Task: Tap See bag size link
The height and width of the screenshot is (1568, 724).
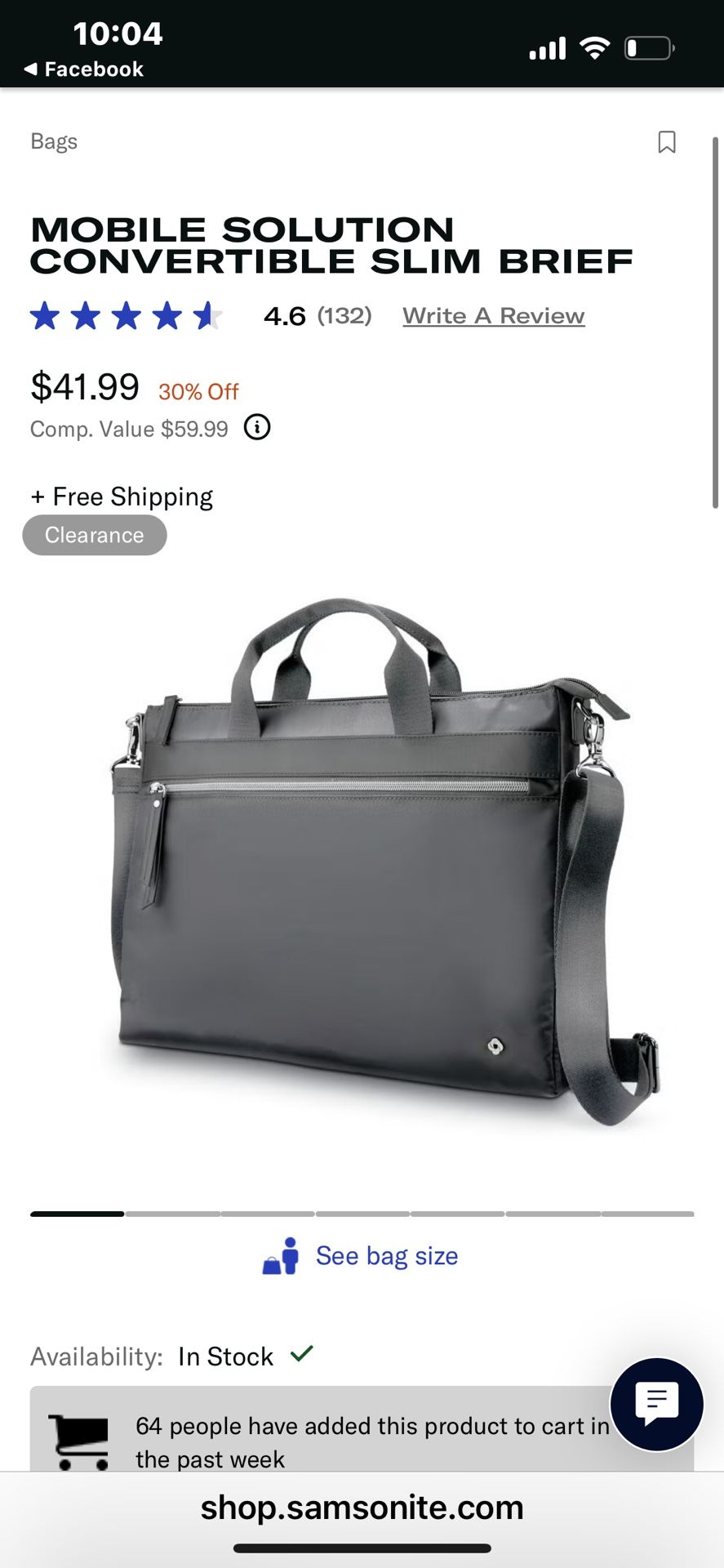Action: [x=385, y=1256]
